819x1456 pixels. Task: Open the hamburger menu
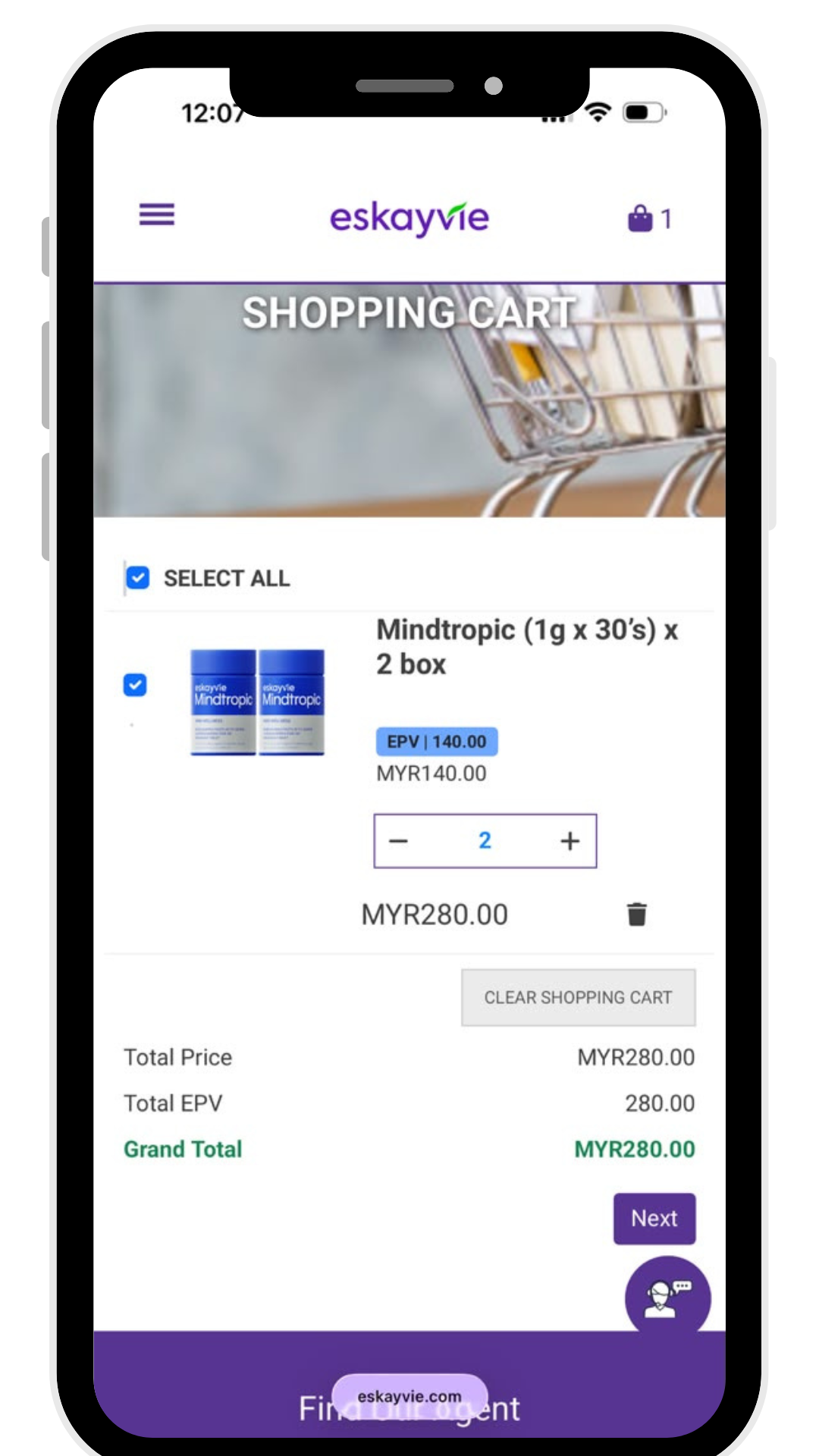pos(157,215)
